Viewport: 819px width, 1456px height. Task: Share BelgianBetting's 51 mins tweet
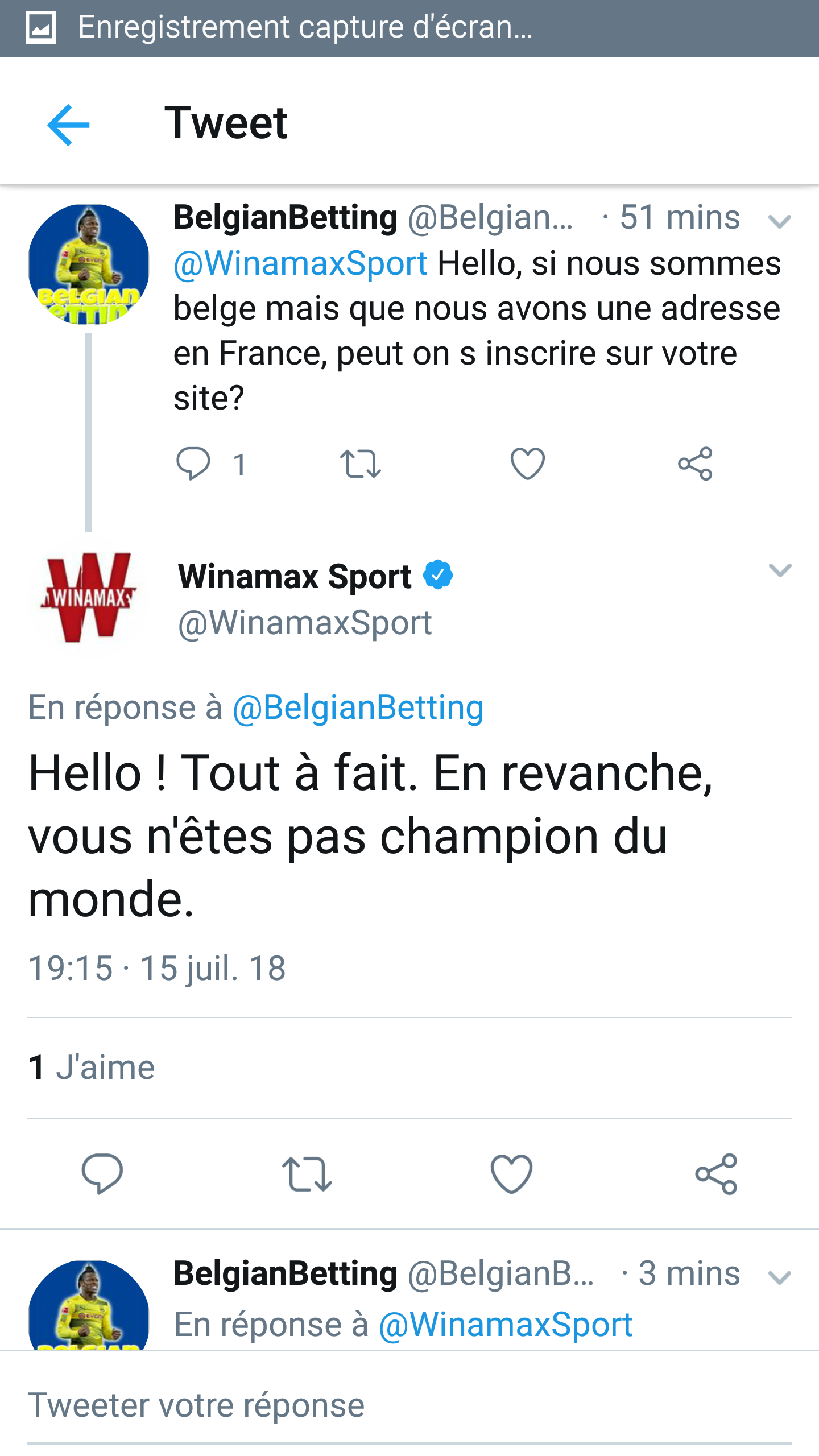tap(695, 464)
